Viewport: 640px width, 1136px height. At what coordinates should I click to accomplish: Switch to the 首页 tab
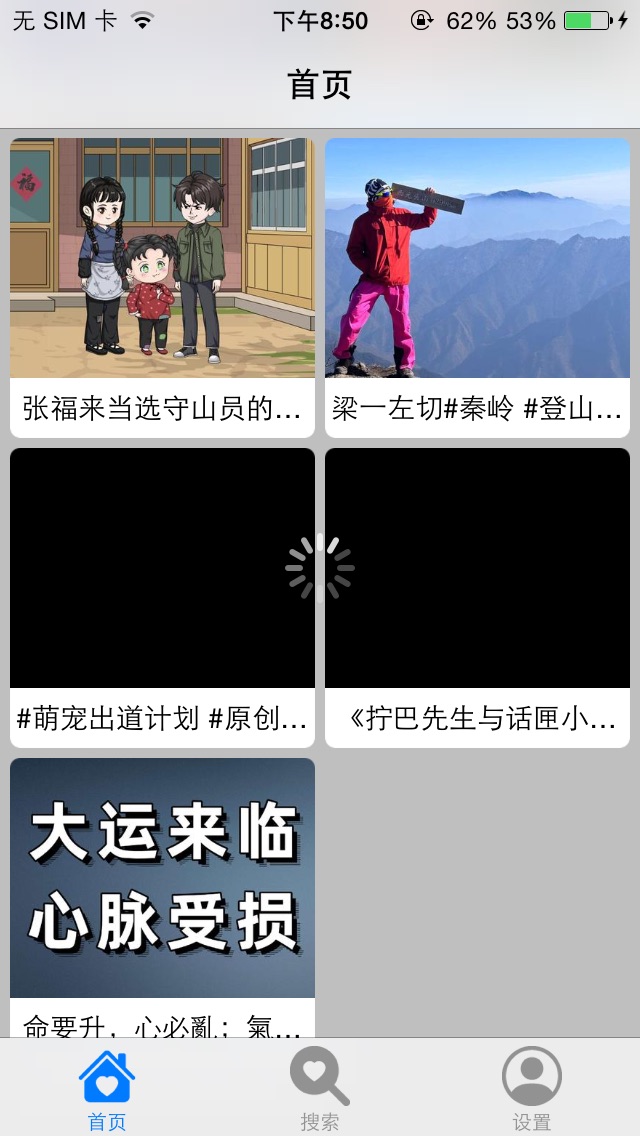tap(107, 1088)
